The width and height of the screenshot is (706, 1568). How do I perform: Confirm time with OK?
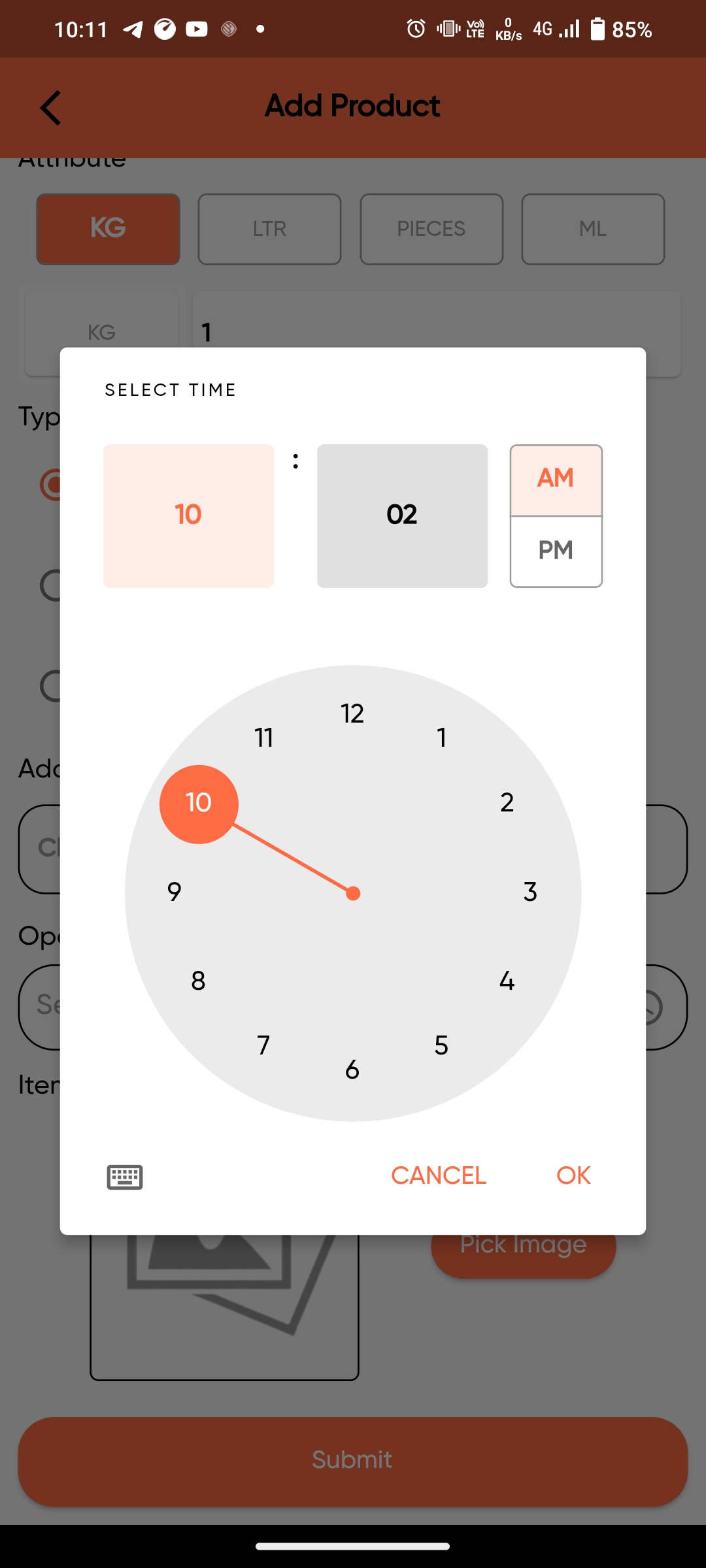tap(573, 1175)
